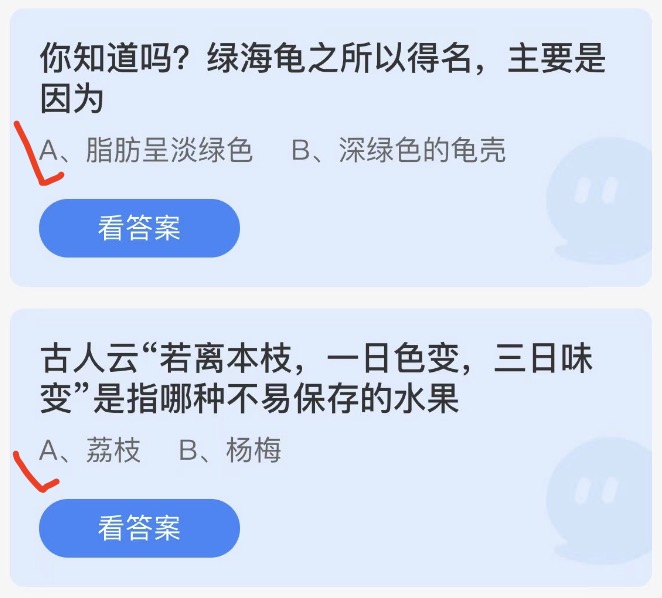Reveal the answer for the 荔枝/杨梅 fruit question
Screen dimensions: 662x598
(139, 528)
